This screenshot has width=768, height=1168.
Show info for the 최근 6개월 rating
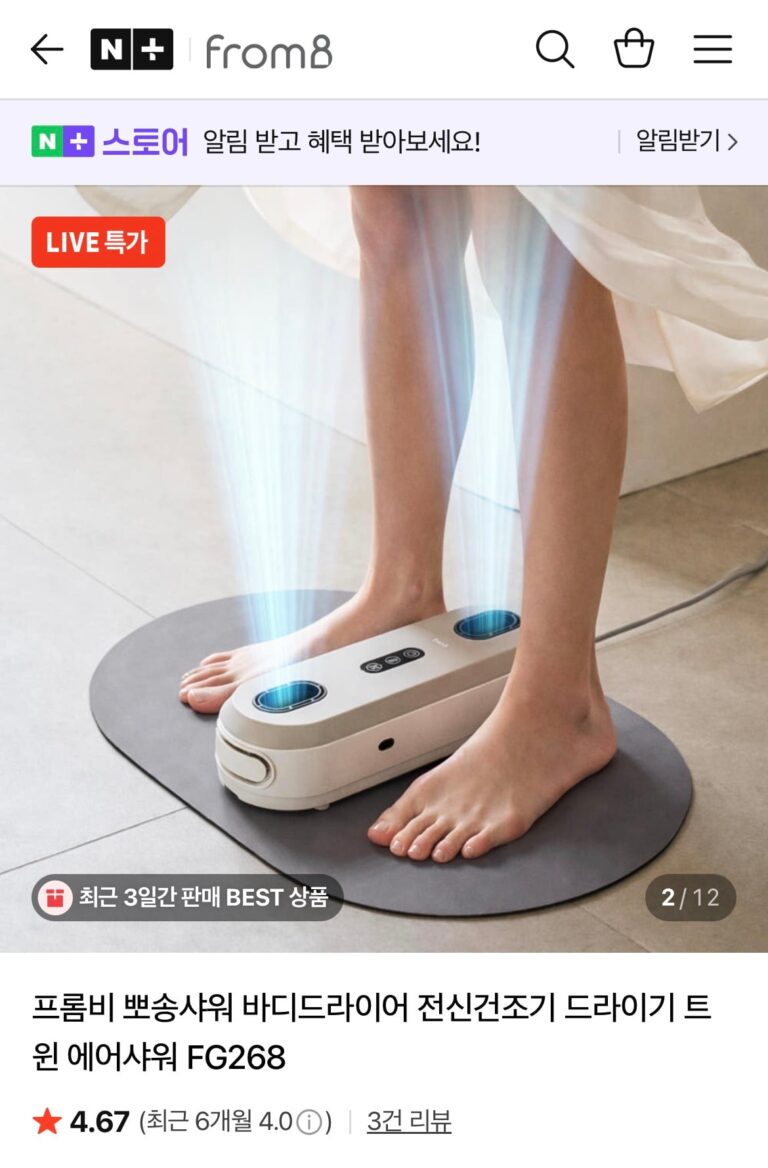click(311, 1122)
